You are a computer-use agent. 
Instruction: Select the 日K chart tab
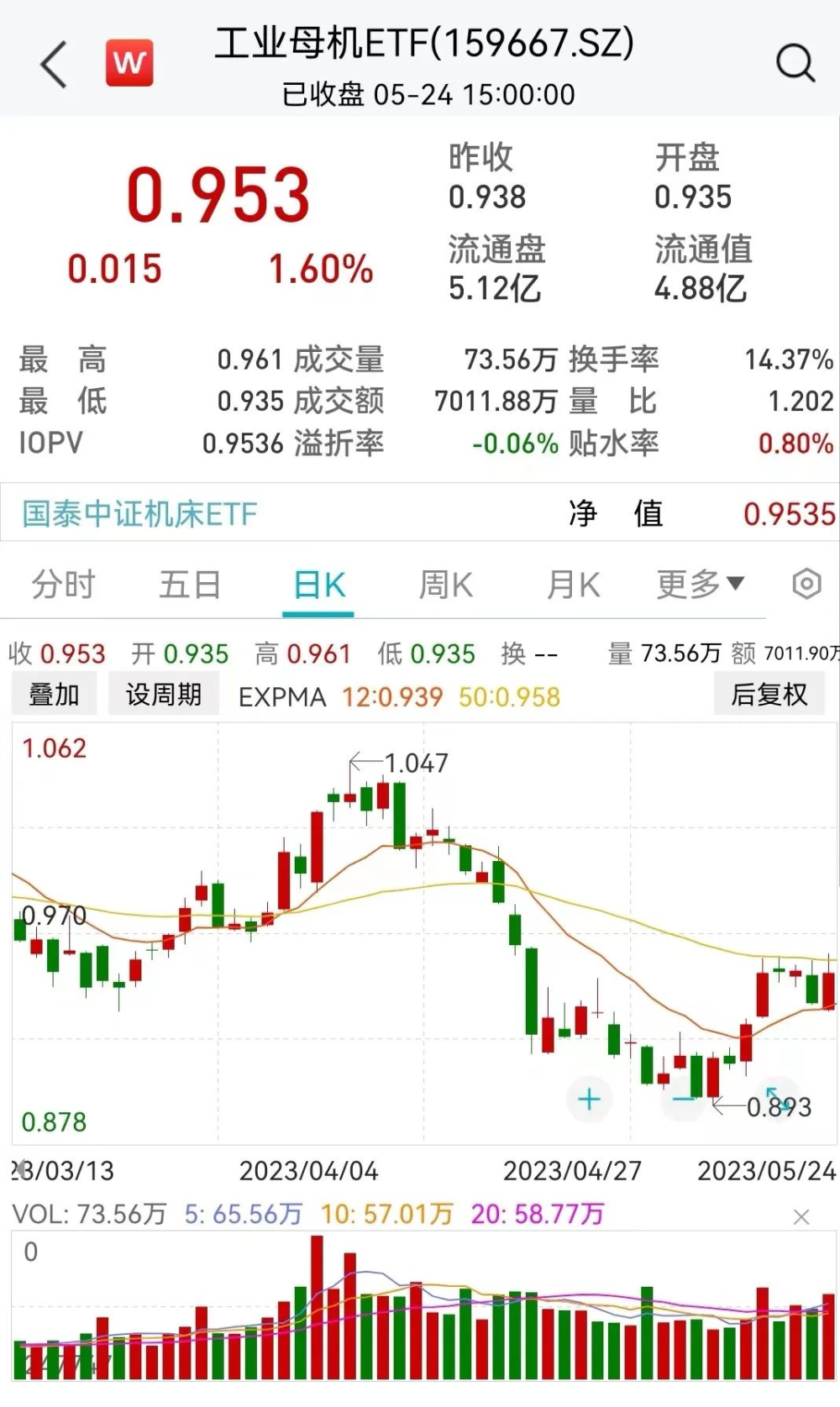pyautogui.click(x=319, y=585)
